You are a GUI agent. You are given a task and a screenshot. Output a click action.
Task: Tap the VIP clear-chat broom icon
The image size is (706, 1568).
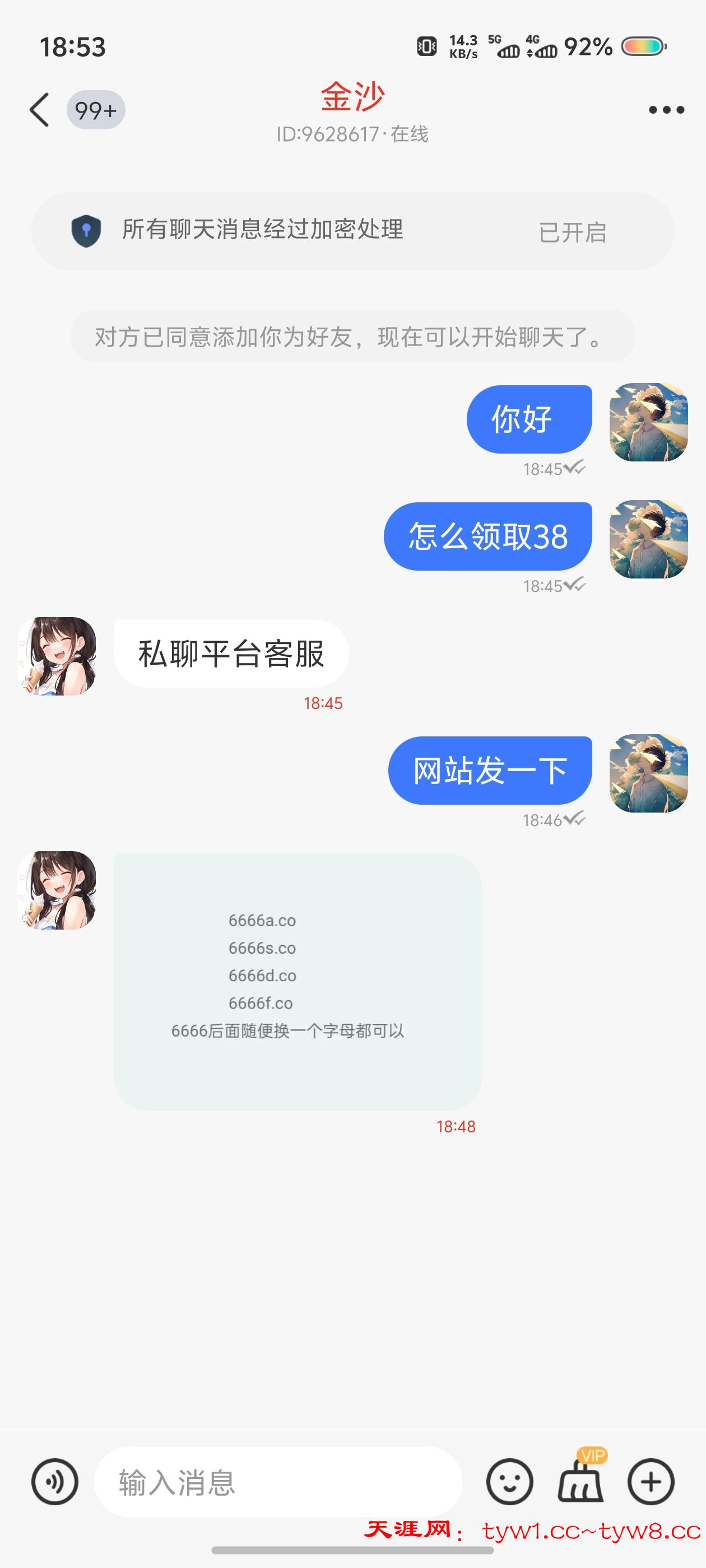pos(580,1482)
